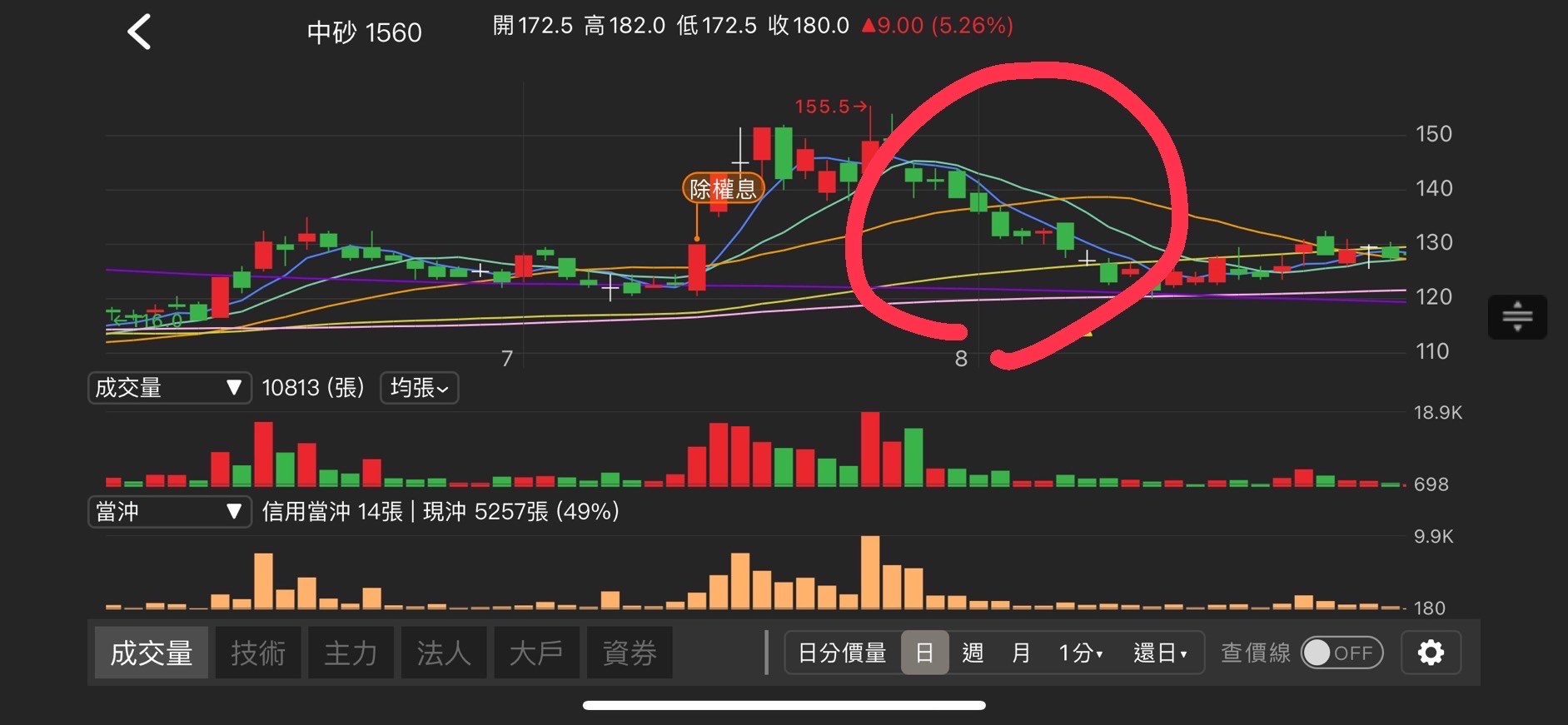The image size is (1568, 725).
Task: Switch the chart to weekly 週
Action: pyautogui.click(x=973, y=653)
